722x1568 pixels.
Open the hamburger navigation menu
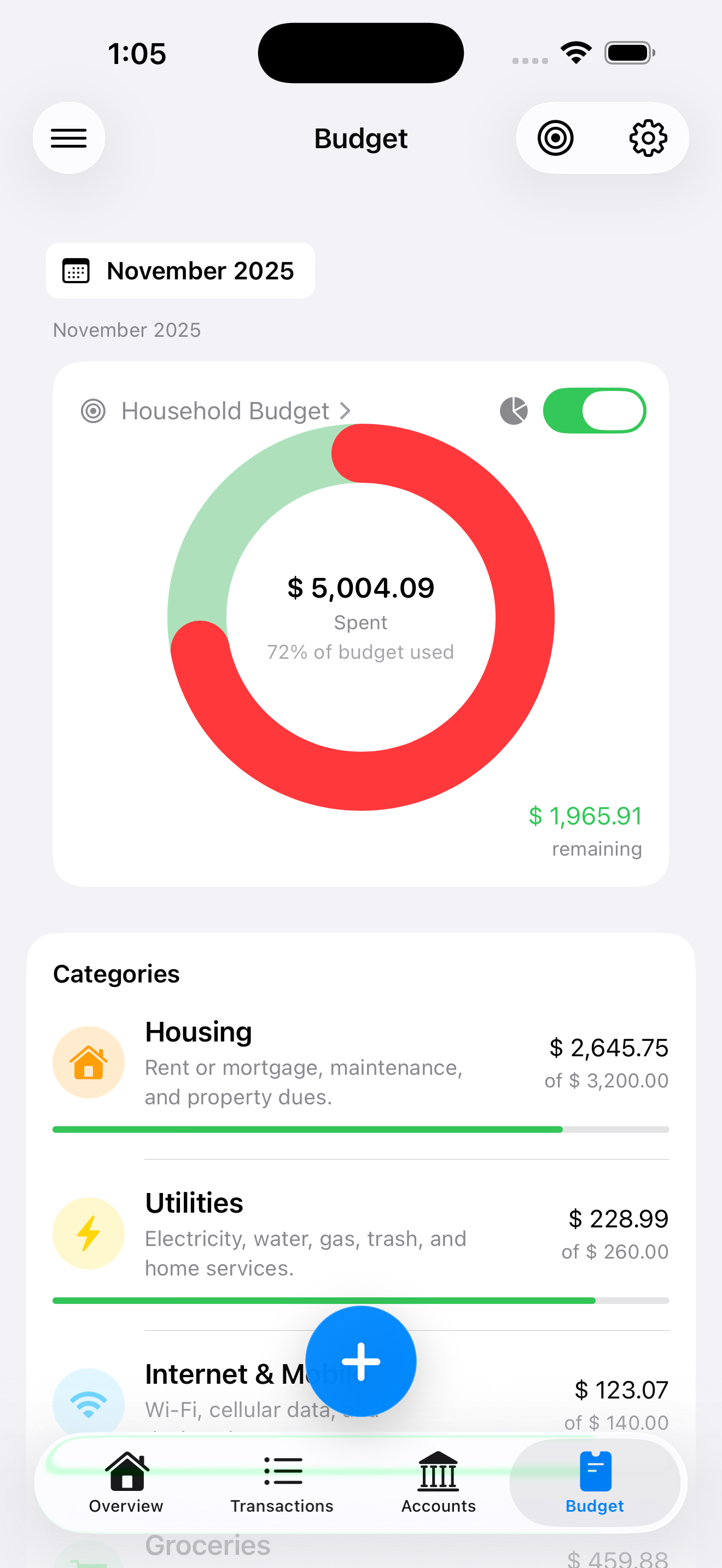(69, 138)
